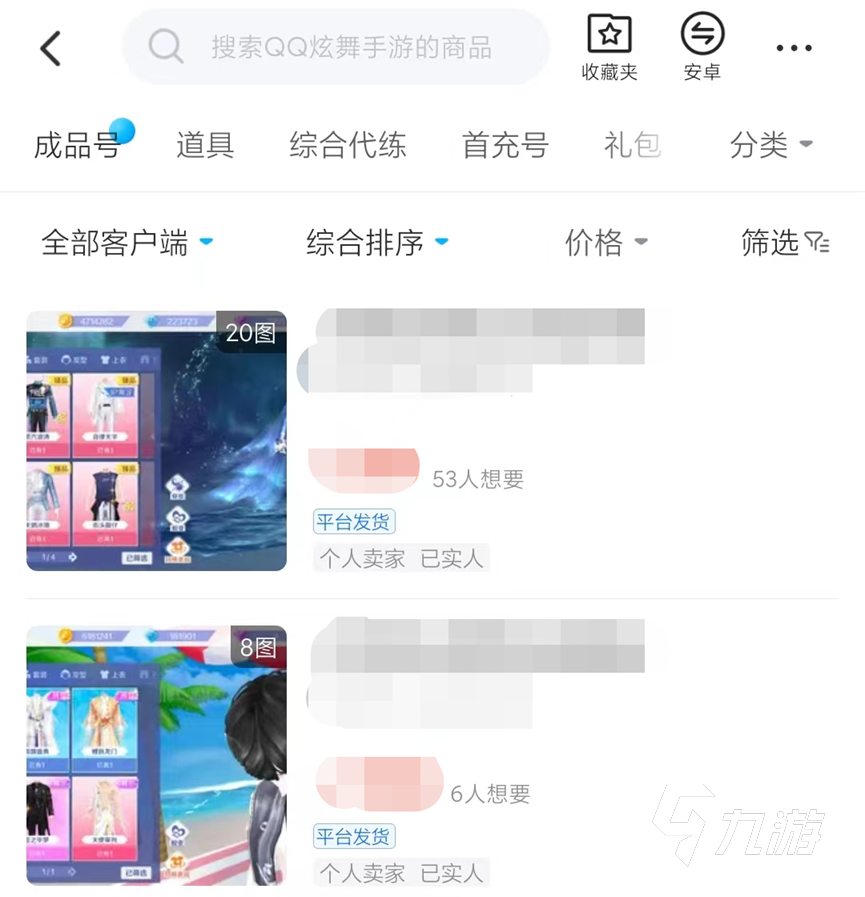Switch to the 道具 tab
This screenshot has height=897, width=865.
pos(205,146)
